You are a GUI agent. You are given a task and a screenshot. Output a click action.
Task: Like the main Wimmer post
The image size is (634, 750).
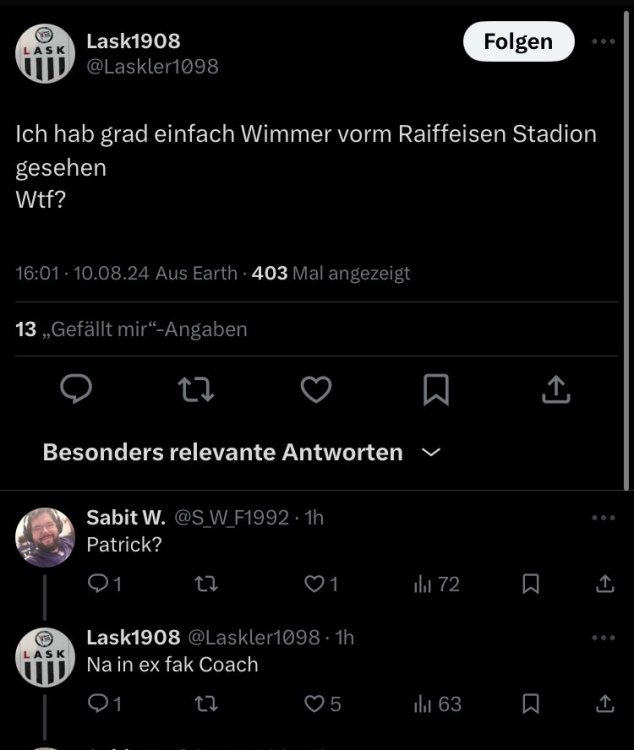[316, 391]
